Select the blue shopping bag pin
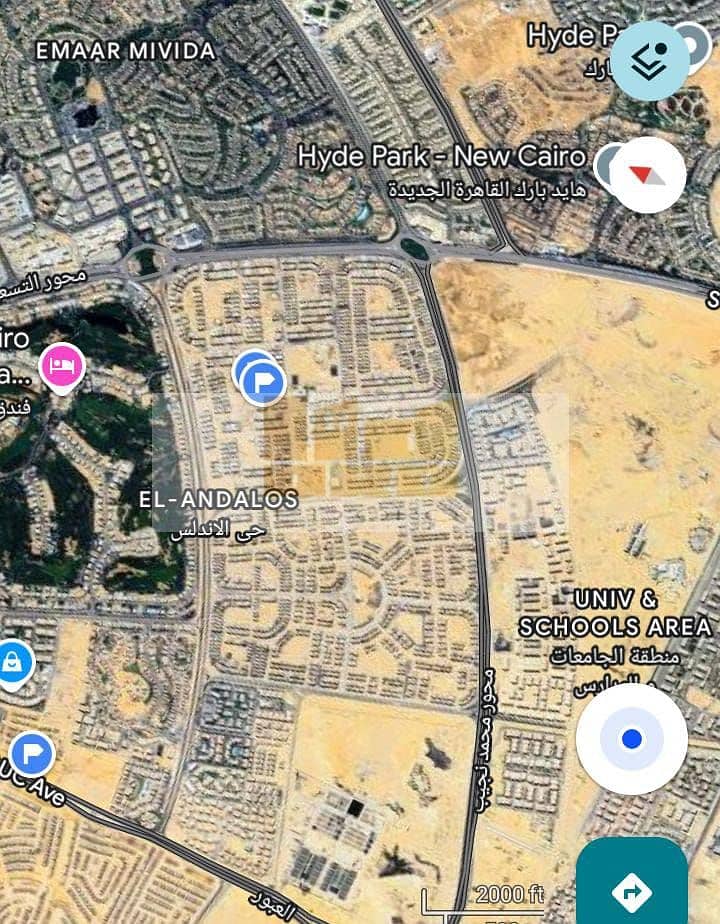Screen dimensions: 720x924 [x=13, y=662]
